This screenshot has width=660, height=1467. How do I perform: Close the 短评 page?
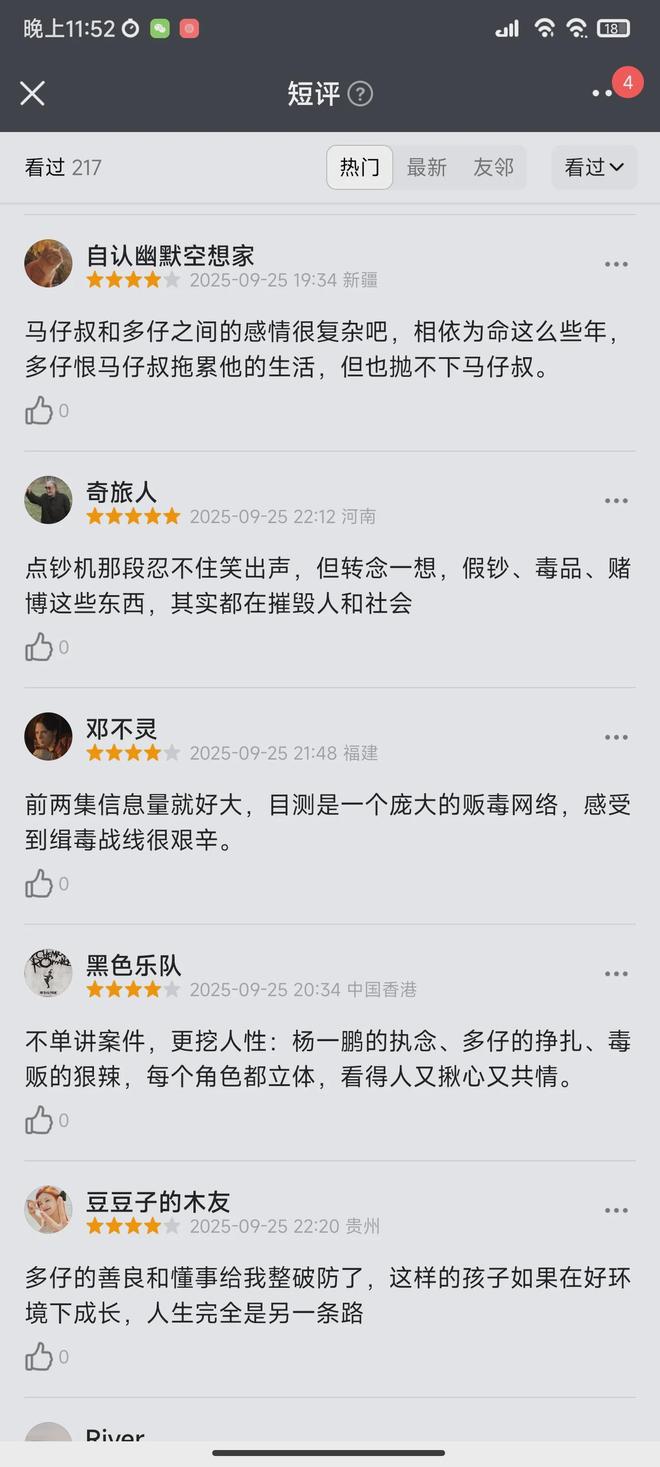[x=32, y=93]
